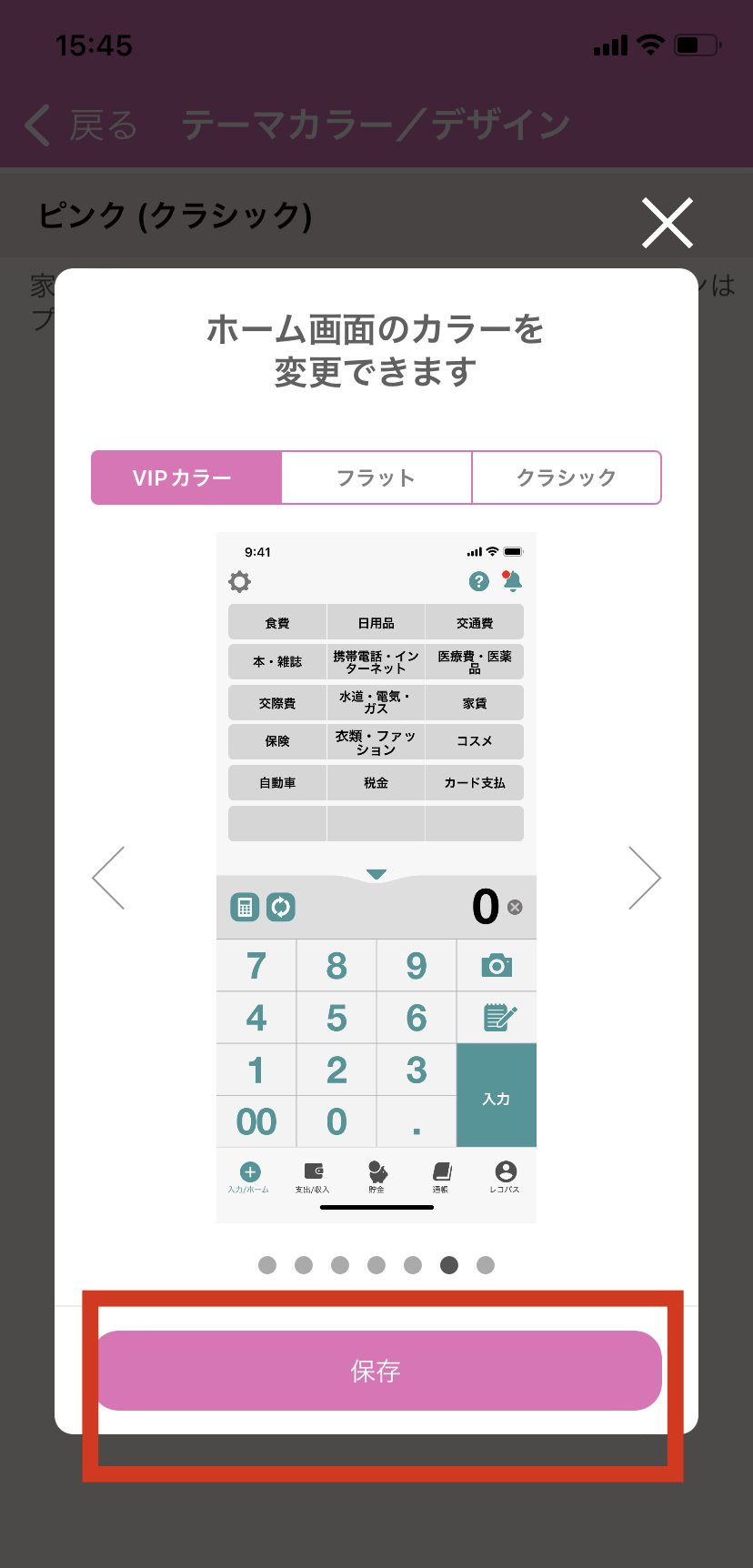This screenshot has width=753, height=1568.
Task: Select the VIPカラー segment
Action: [186, 477]
